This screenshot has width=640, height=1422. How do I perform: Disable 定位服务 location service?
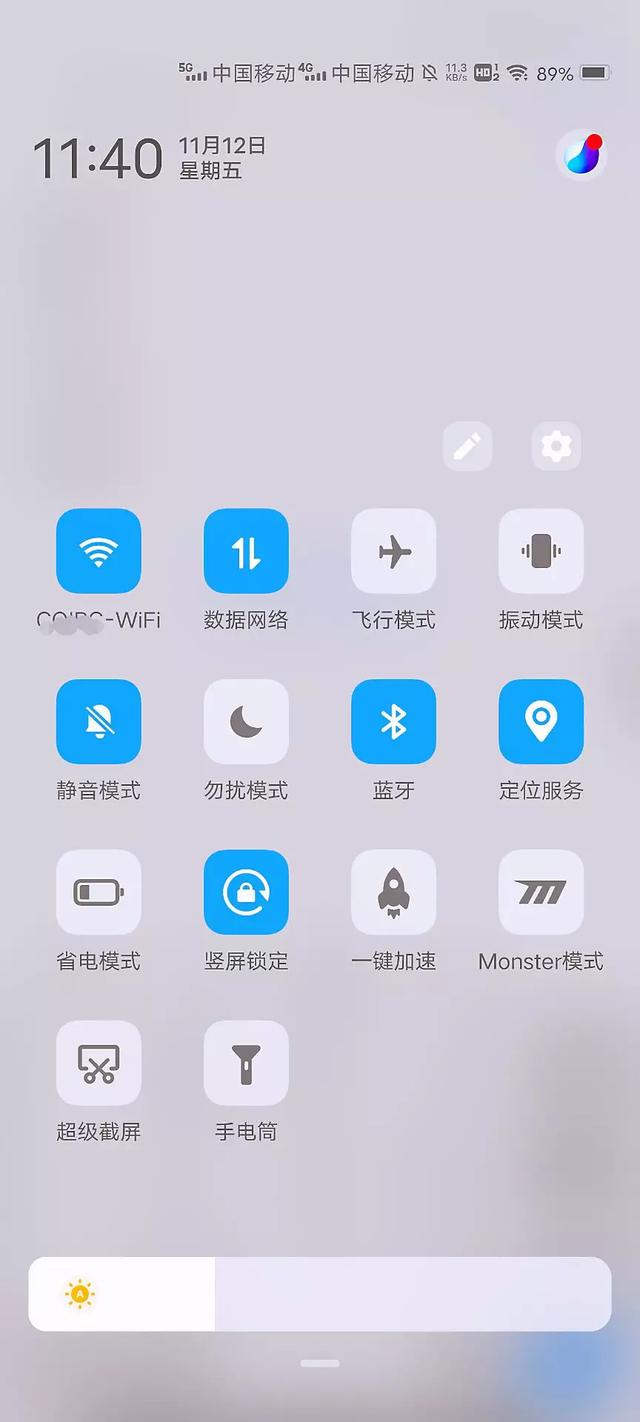click(x=541, y=721)
